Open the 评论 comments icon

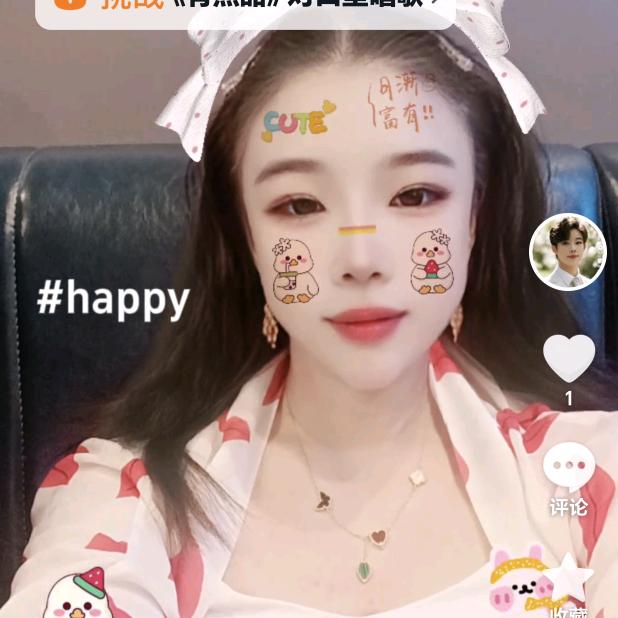pyautogui.click(x=568, y=468)
